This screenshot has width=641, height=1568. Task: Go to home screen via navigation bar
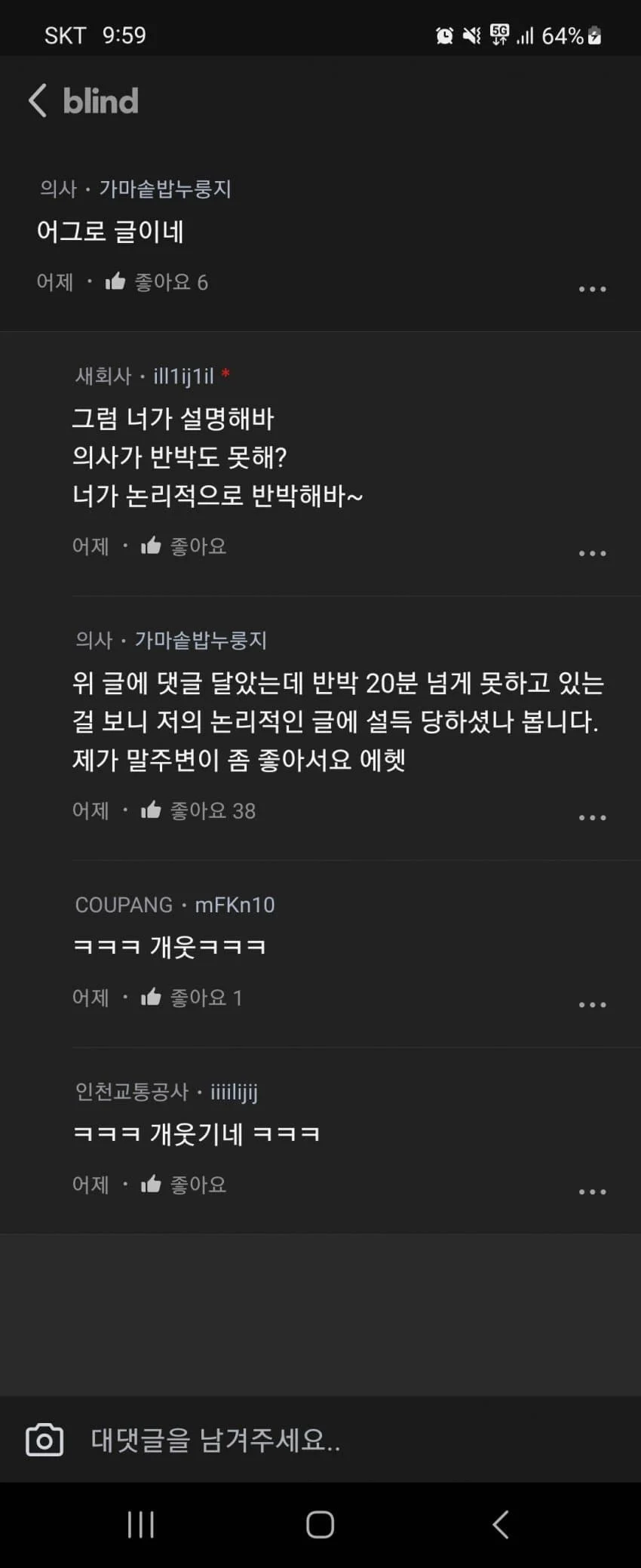(320, 1525)
